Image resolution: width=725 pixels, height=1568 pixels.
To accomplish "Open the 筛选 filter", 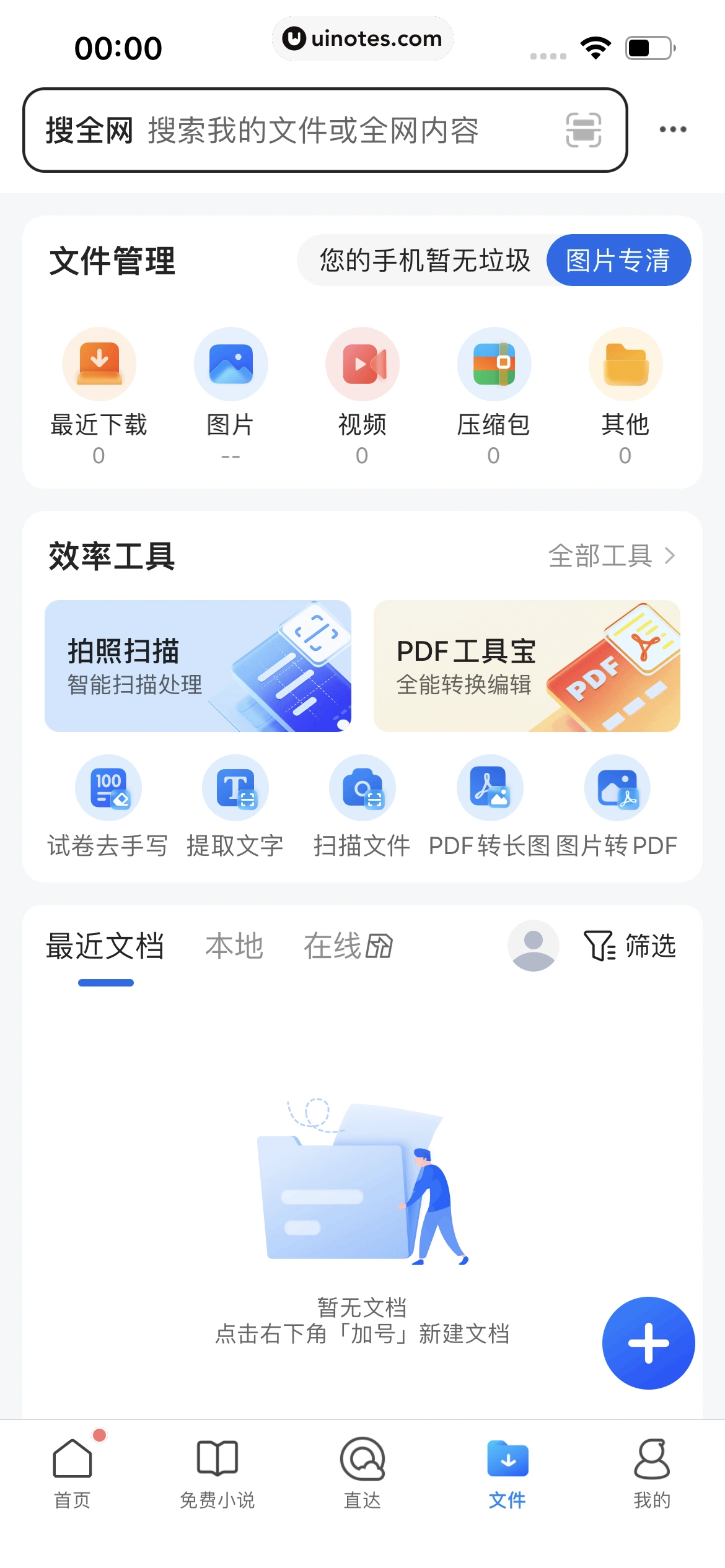I will pyautogui.click(x=630, y=946).
